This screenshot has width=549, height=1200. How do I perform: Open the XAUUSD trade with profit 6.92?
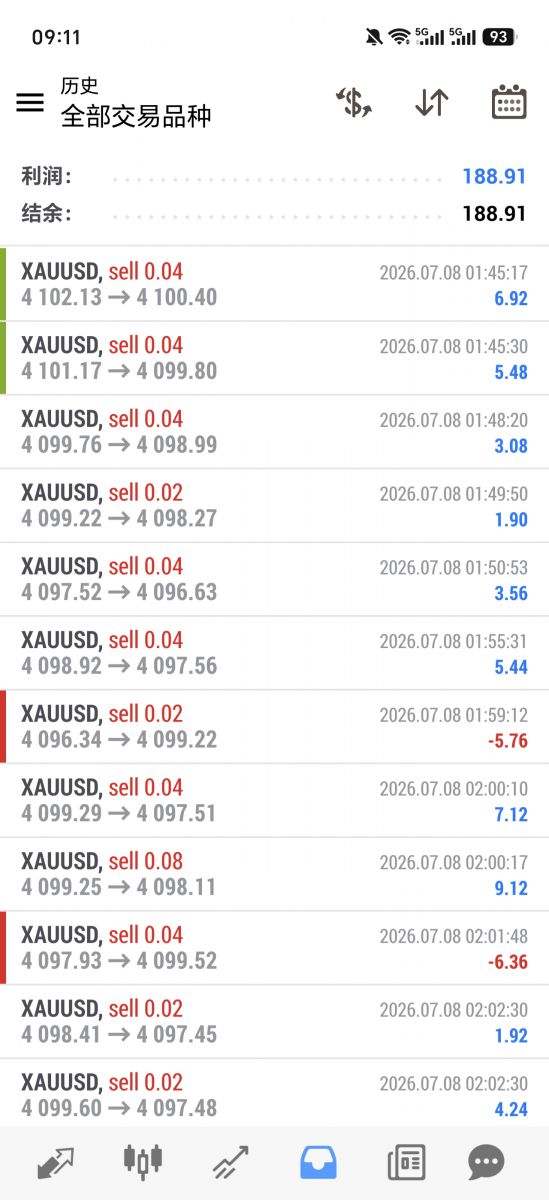pyautogui.click(x=274, y=284)
